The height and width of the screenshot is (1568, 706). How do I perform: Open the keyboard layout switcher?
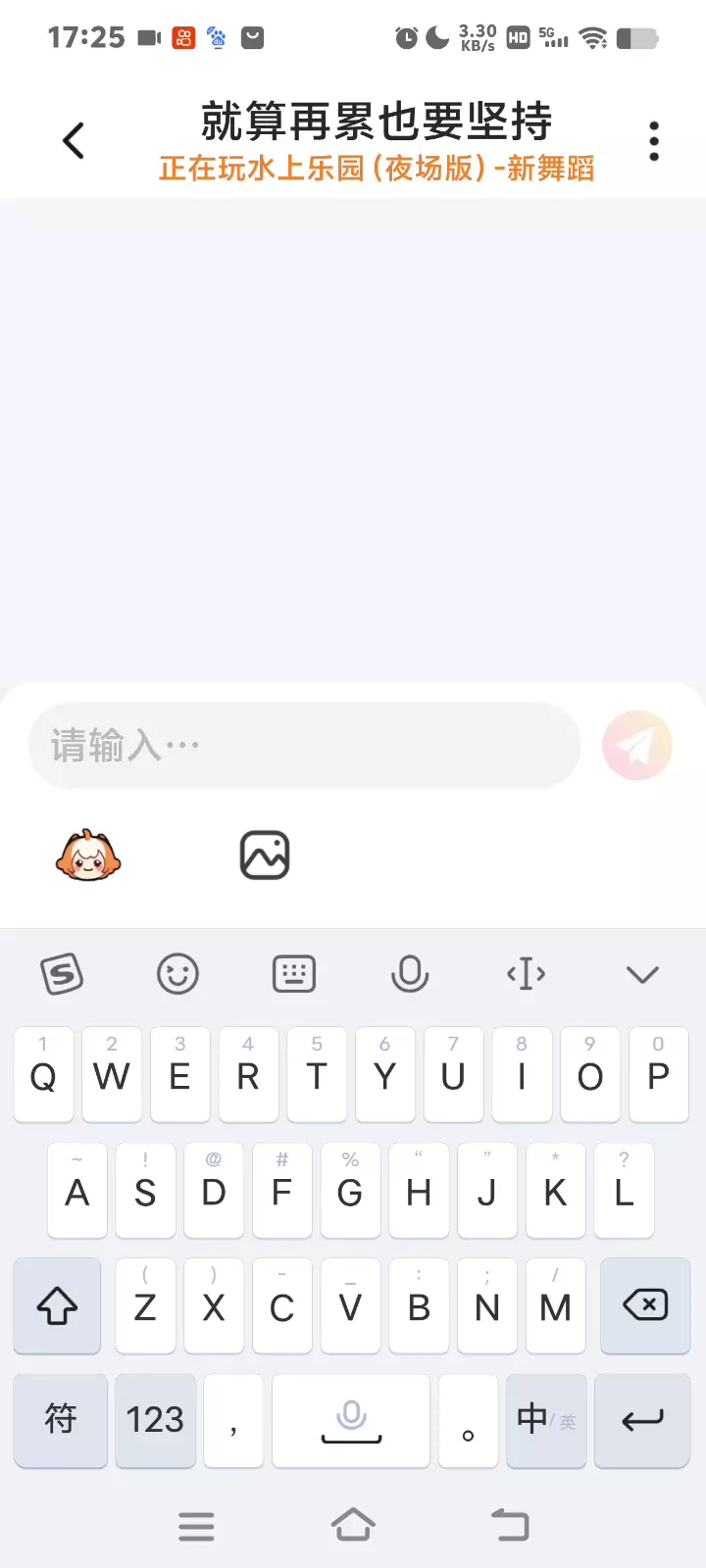tap(293, 974)
